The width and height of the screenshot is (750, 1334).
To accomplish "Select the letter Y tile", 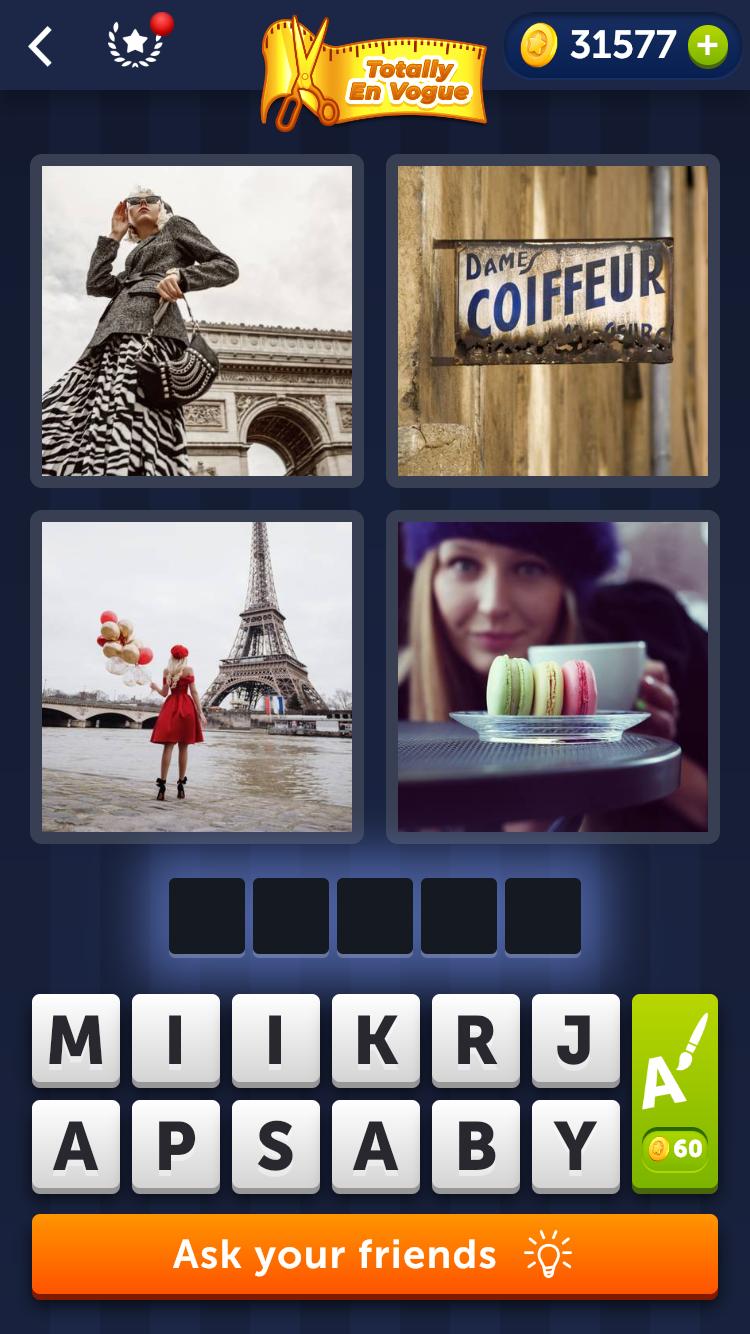I will [576, 1146].
